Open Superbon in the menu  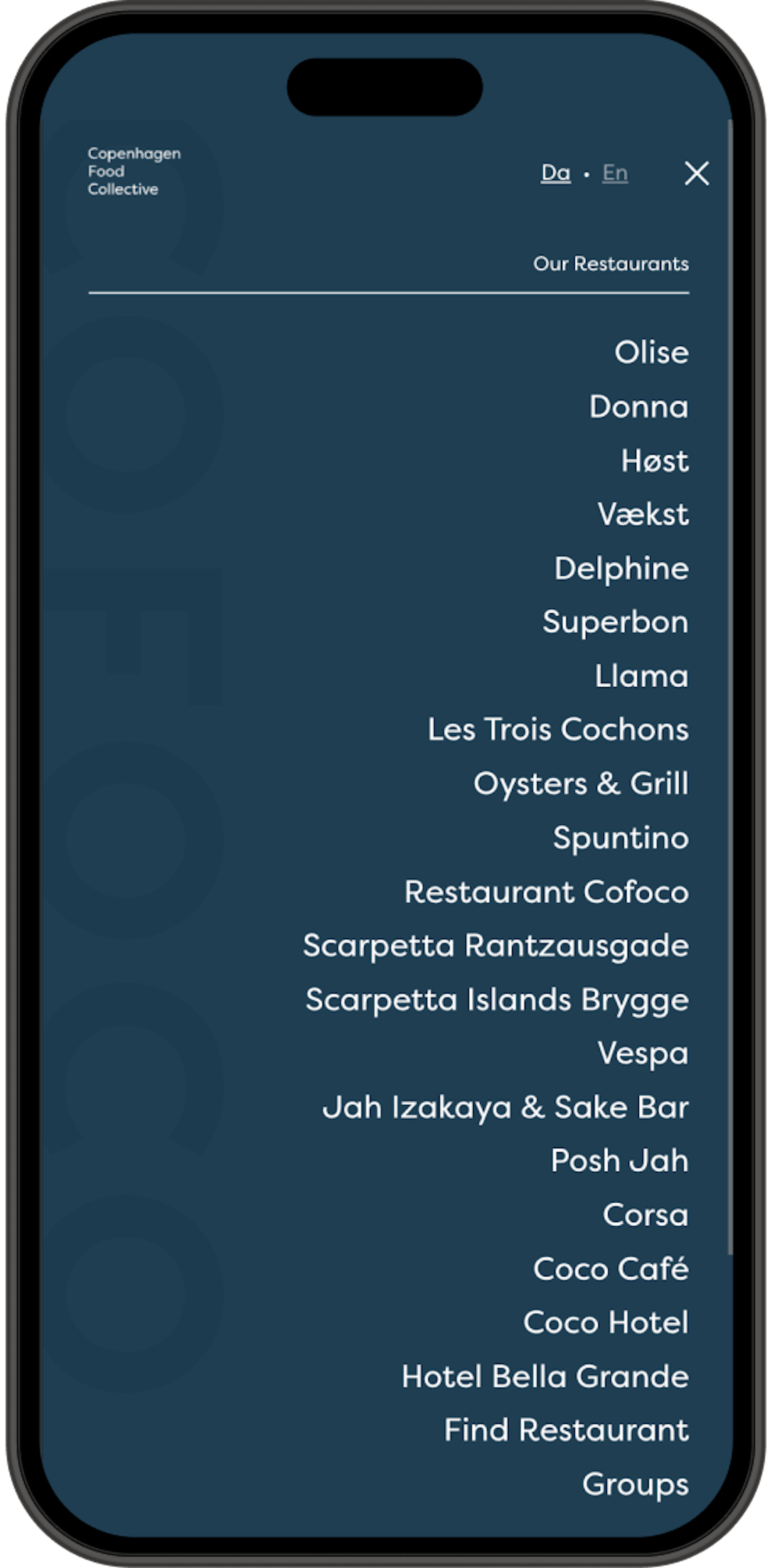(x=615, y=622)
